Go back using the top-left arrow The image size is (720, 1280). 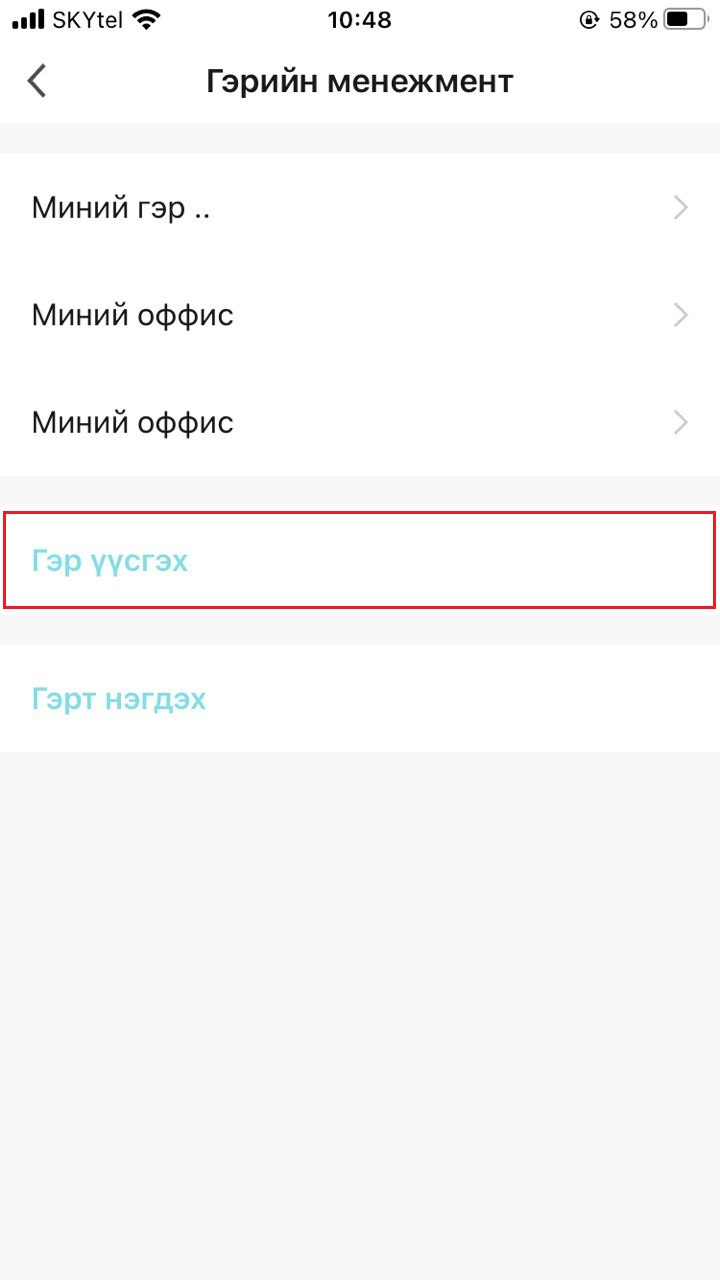pos(37,81)
